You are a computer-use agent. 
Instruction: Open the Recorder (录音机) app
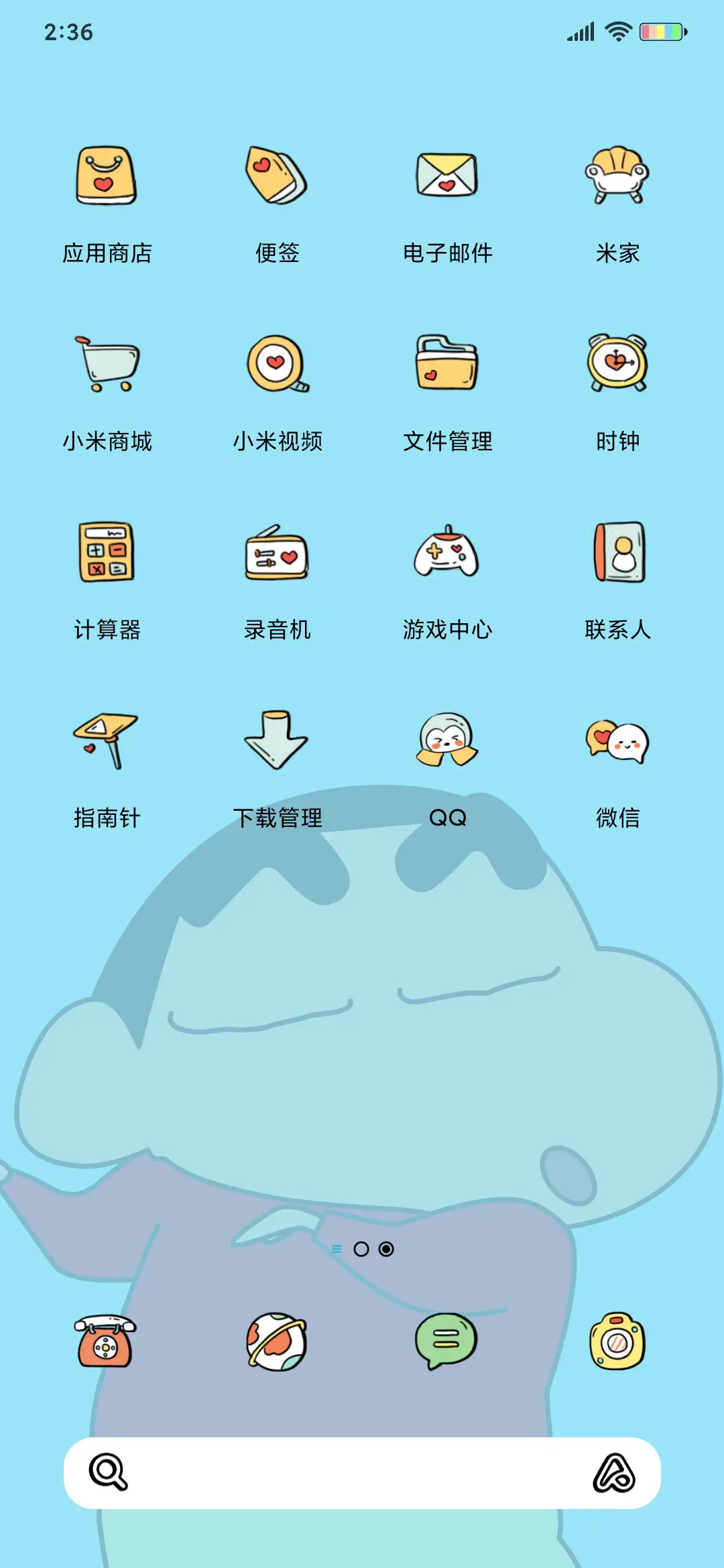(x=277, y=553)
